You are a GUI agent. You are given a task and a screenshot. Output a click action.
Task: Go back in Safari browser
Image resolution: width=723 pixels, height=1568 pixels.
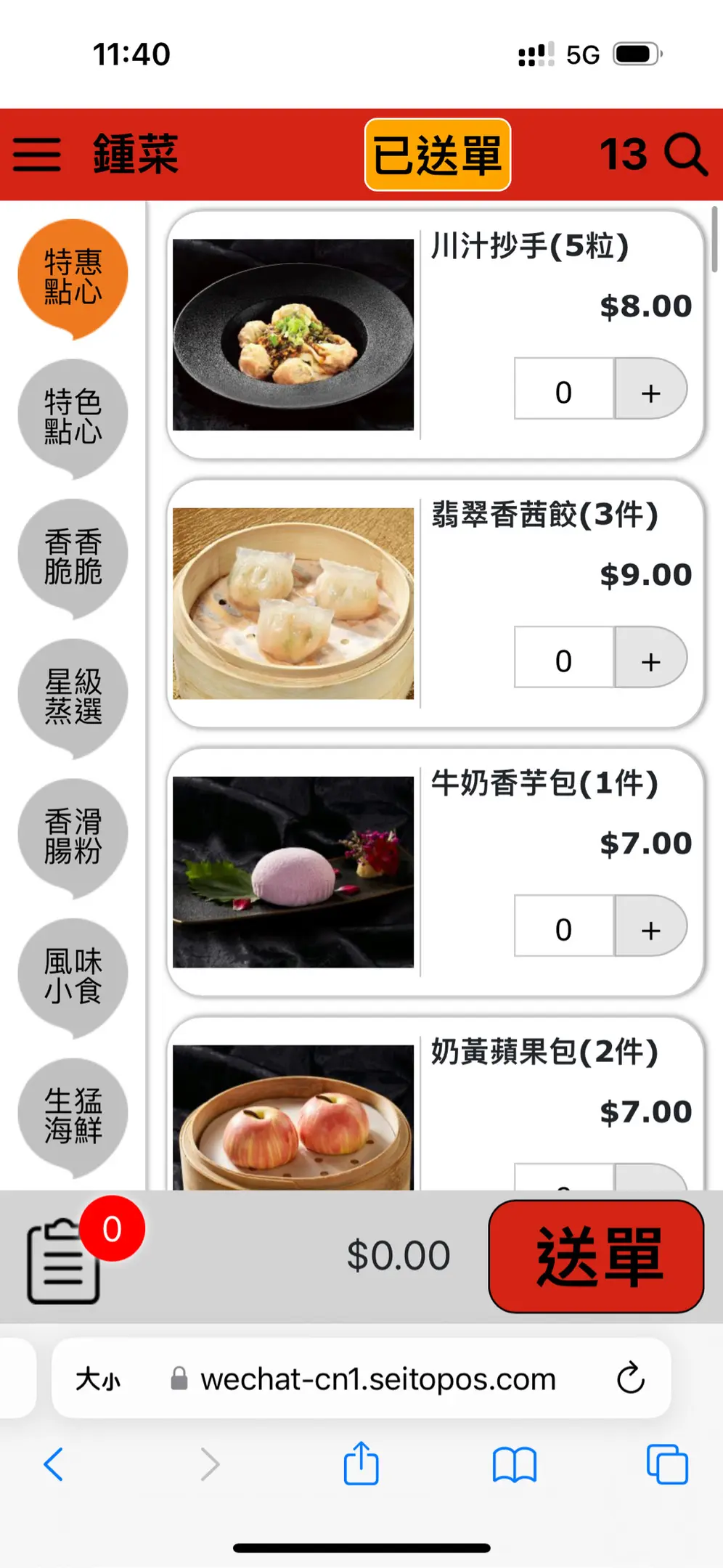coord(54,1464)
